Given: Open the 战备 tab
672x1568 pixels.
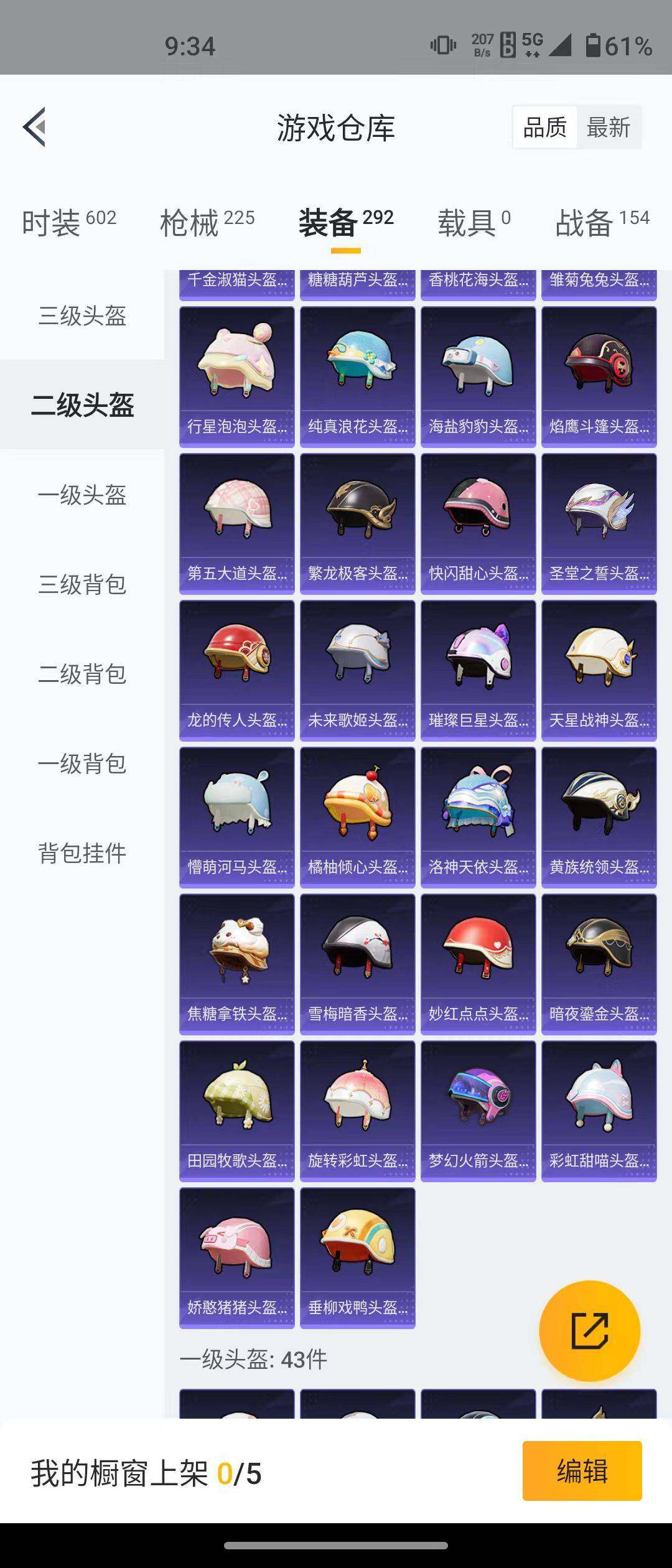Looking at the screenshot, I should 602,222.
